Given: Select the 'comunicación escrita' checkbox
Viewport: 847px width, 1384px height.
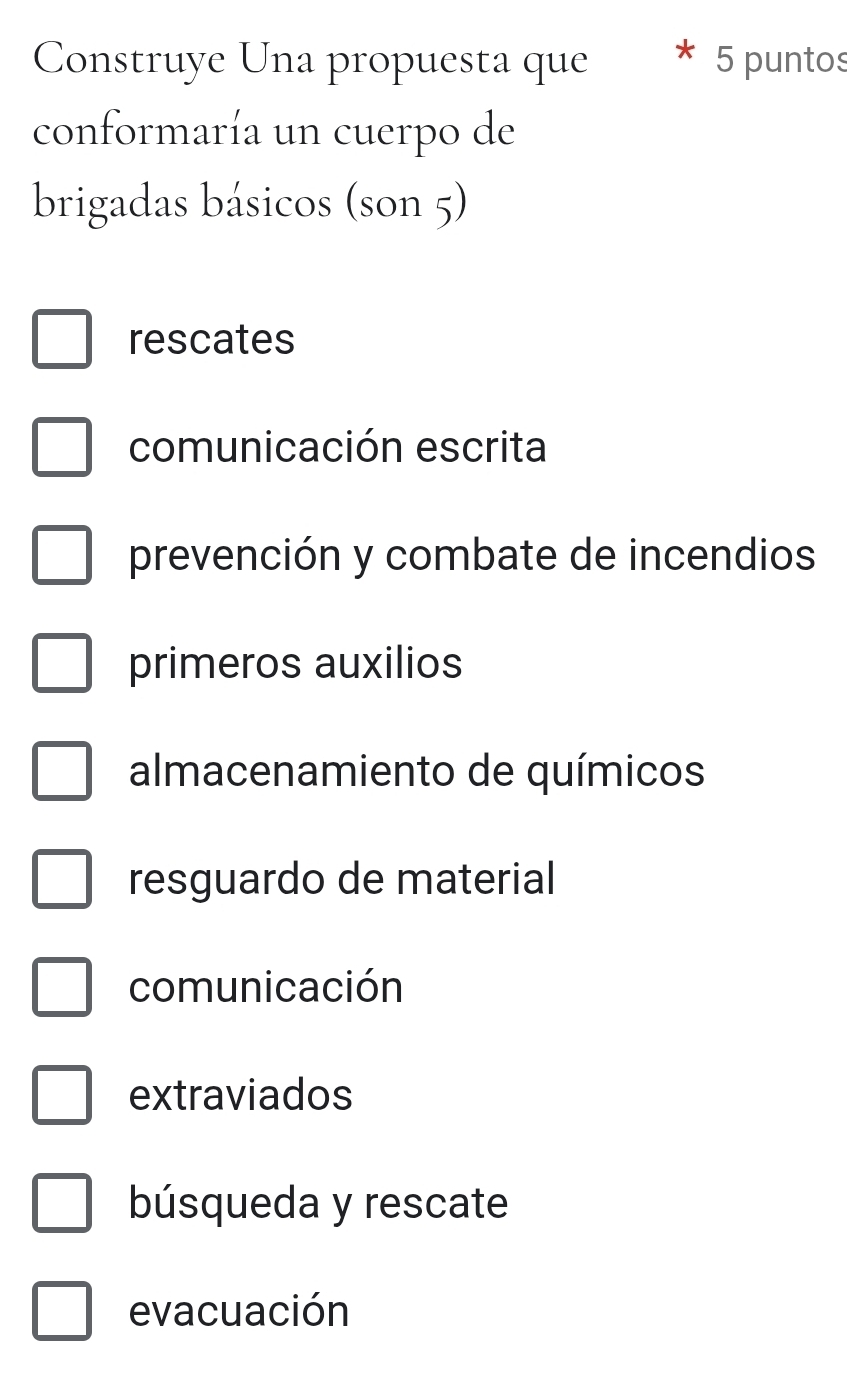Looking at the screenshot, I should 63,448.
